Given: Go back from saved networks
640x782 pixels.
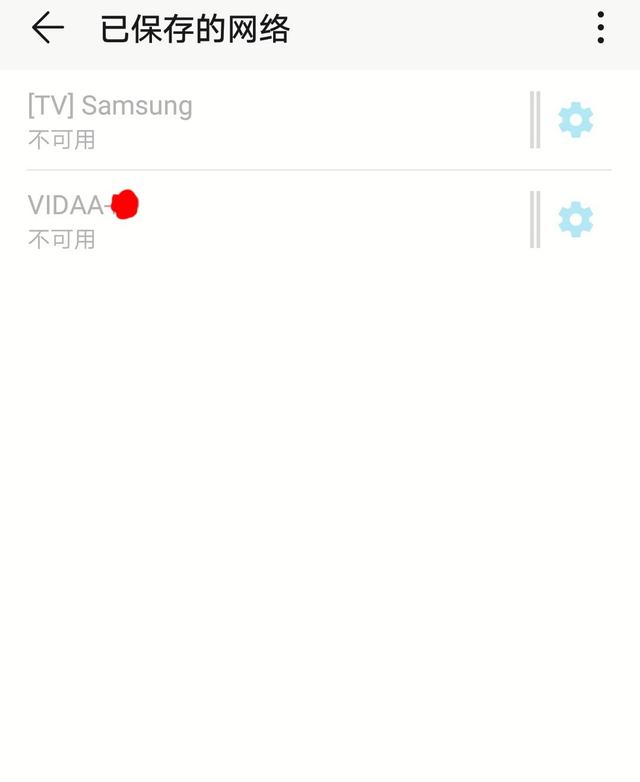Looking at the screenshot, I should (47, 28).
